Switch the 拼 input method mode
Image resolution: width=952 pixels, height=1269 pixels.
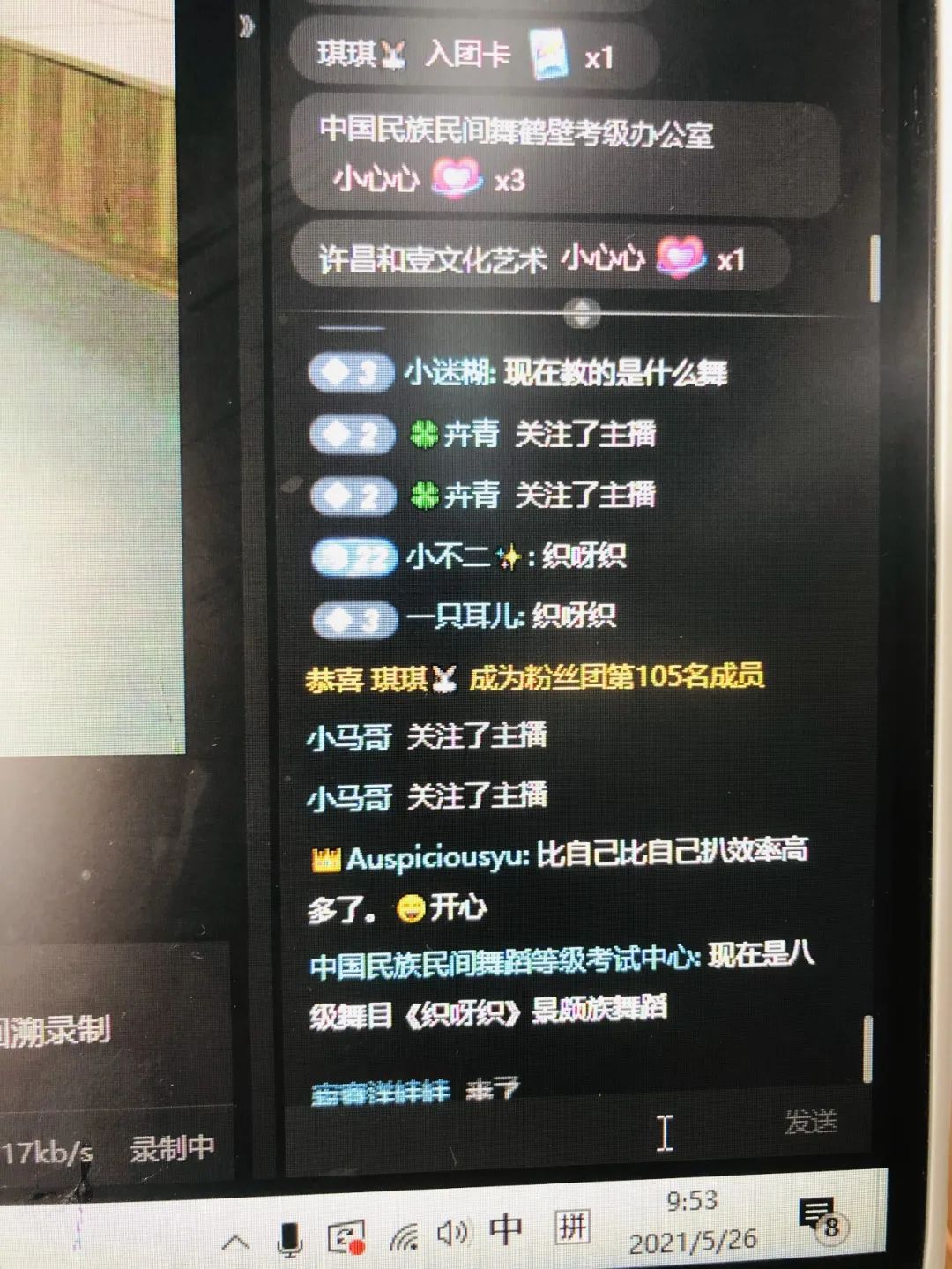point(572,1227)
